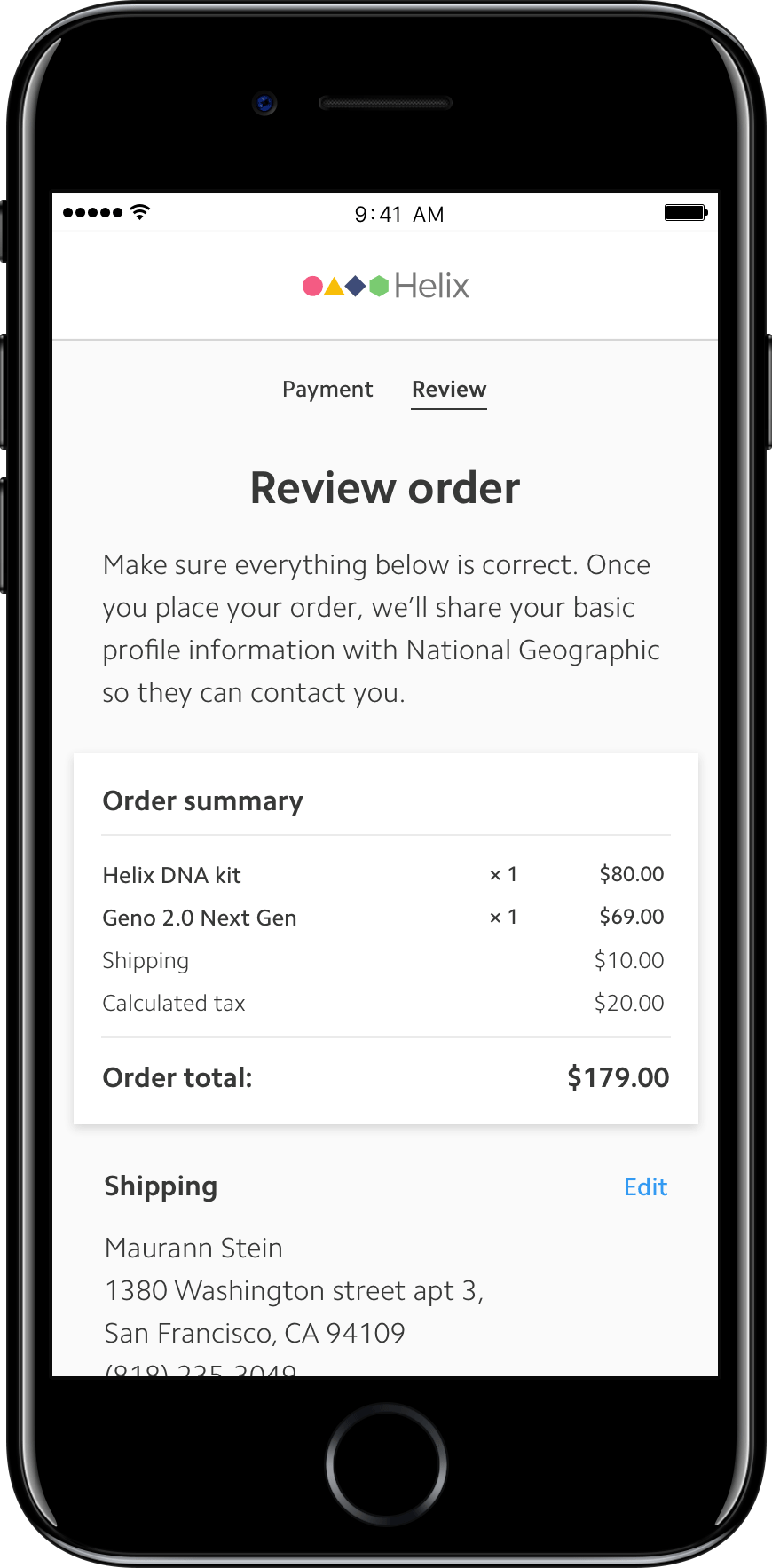Edit the shipping address
772x1568 pixels.
[x=645, y=1187]
